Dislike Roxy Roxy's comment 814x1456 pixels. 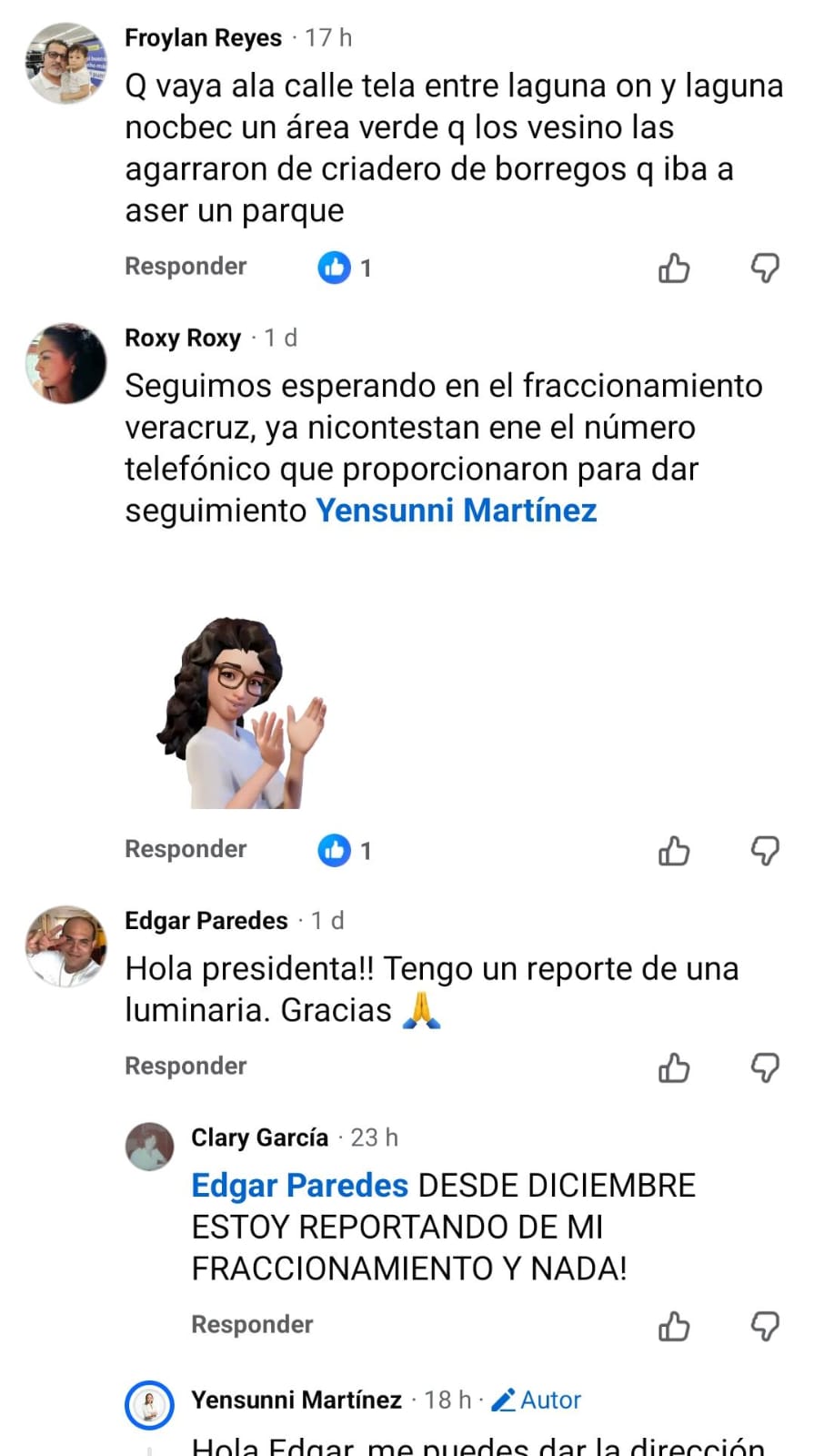point(765,851)
